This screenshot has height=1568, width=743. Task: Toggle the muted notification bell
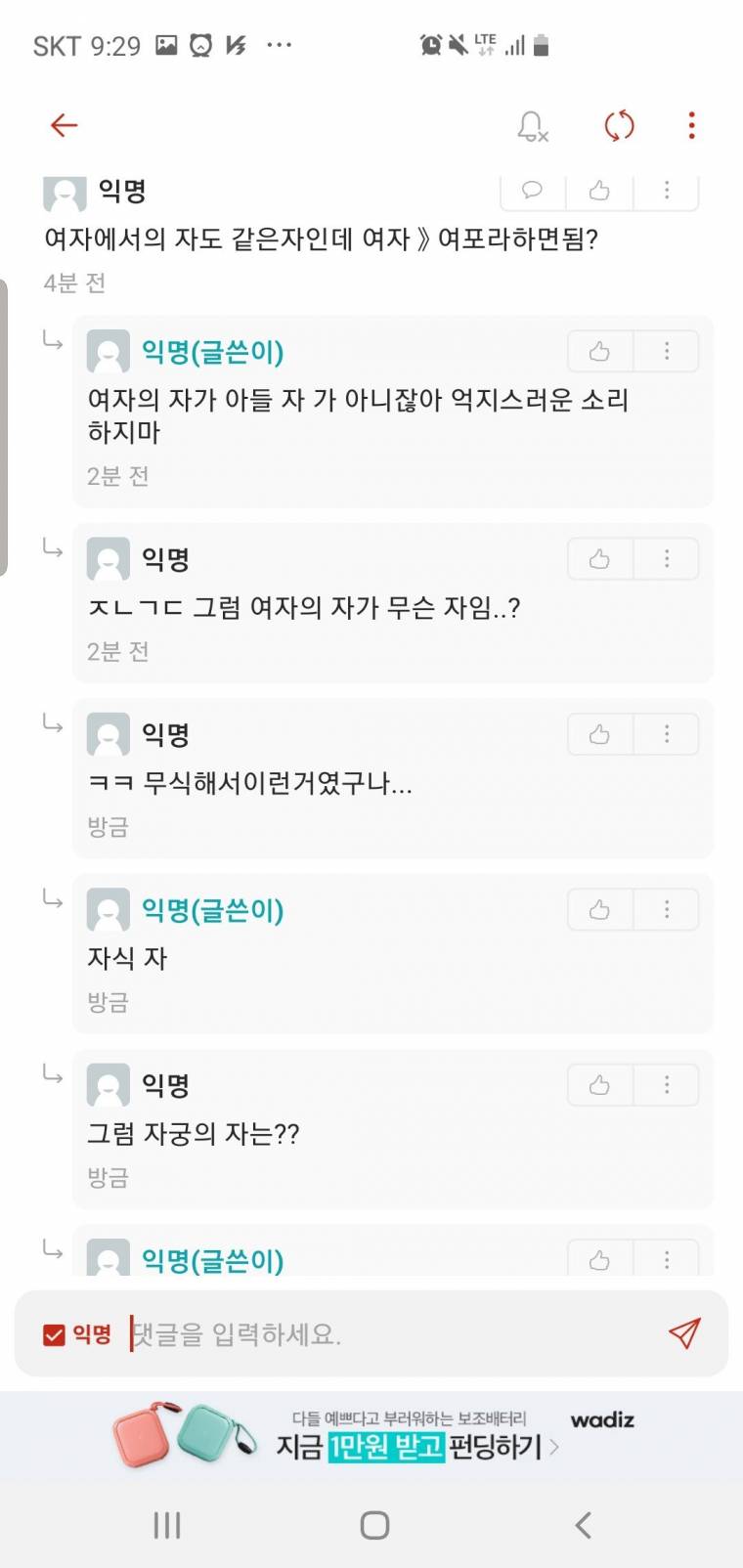(x=532, y=126)
